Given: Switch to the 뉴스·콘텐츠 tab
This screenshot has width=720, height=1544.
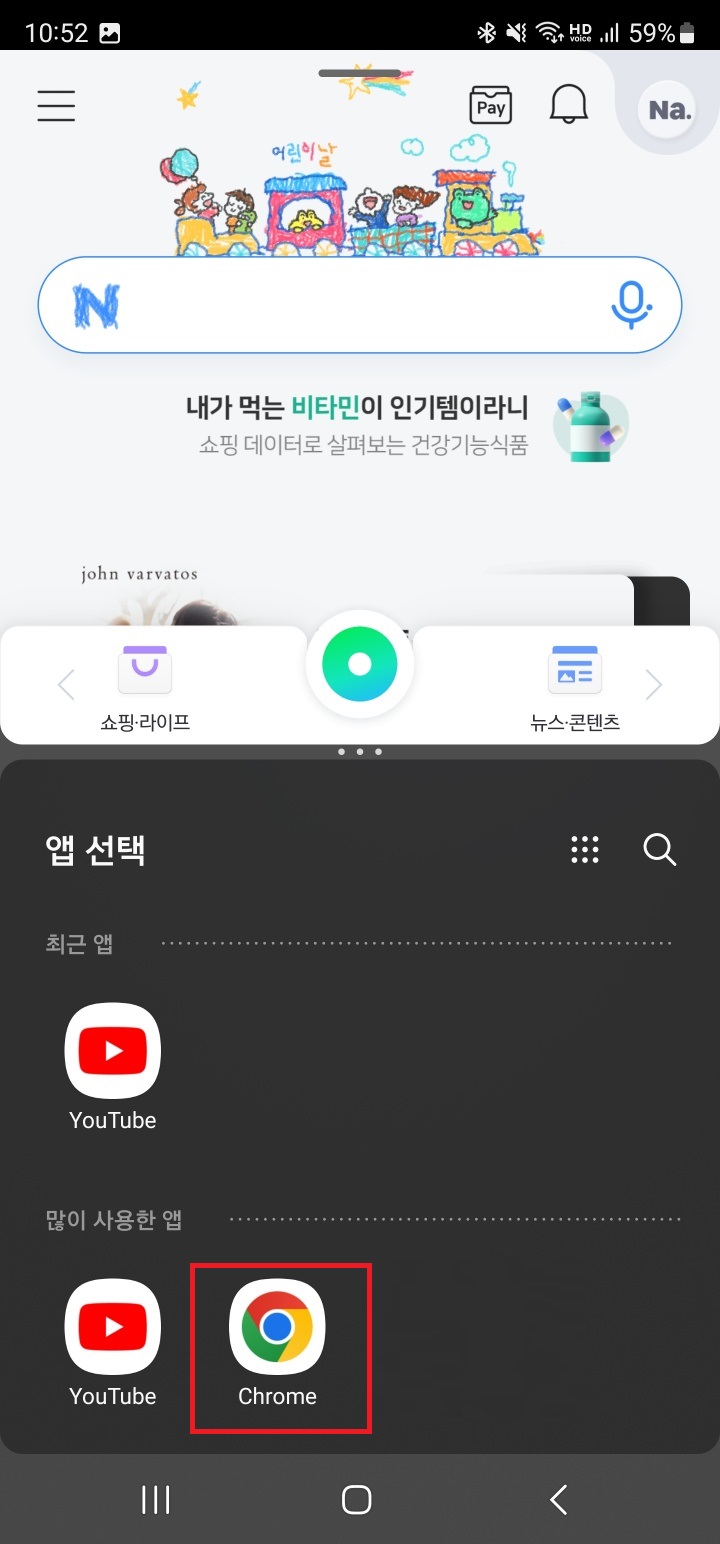Looking at the screenshot, I should pyautogui.click(x=576, y=722).
